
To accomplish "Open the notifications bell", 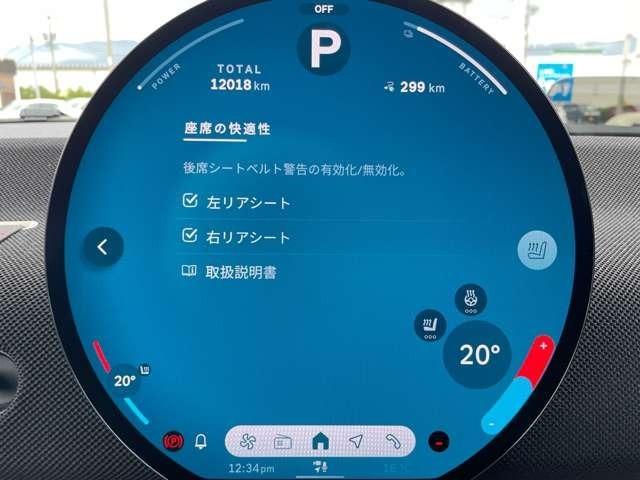I will tap(201, 441).
